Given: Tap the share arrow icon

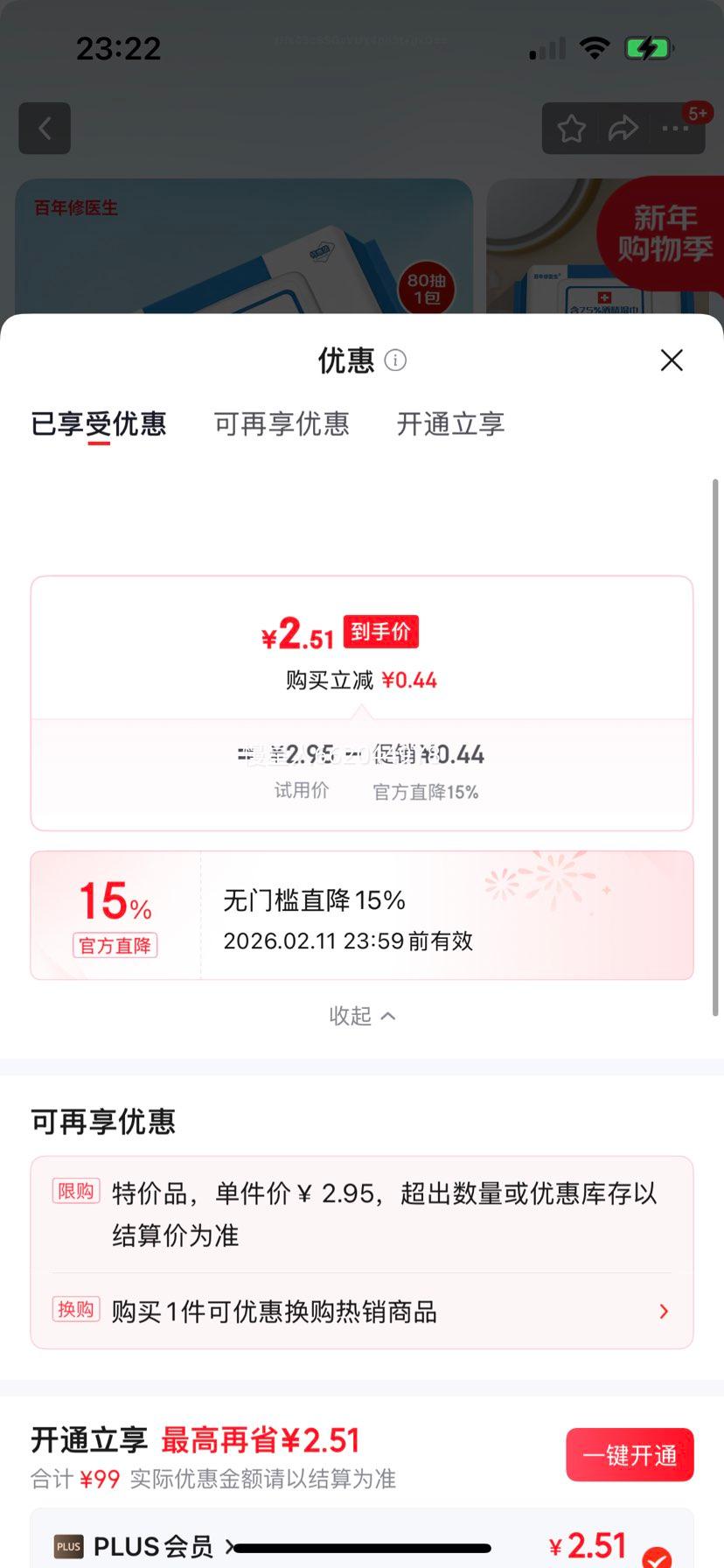Looking at the screenshot, I should point(623,128).
